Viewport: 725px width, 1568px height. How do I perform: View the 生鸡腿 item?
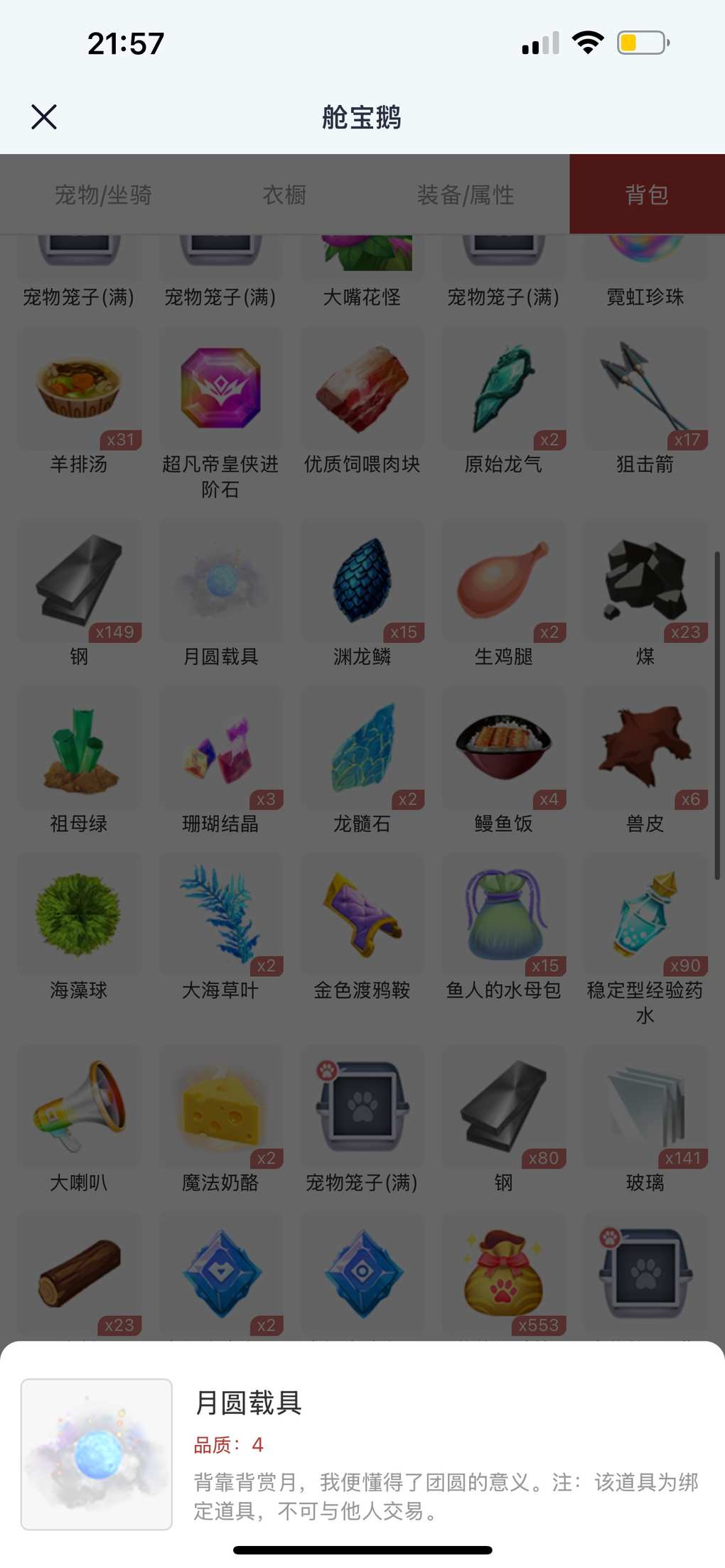pos(503,582)
